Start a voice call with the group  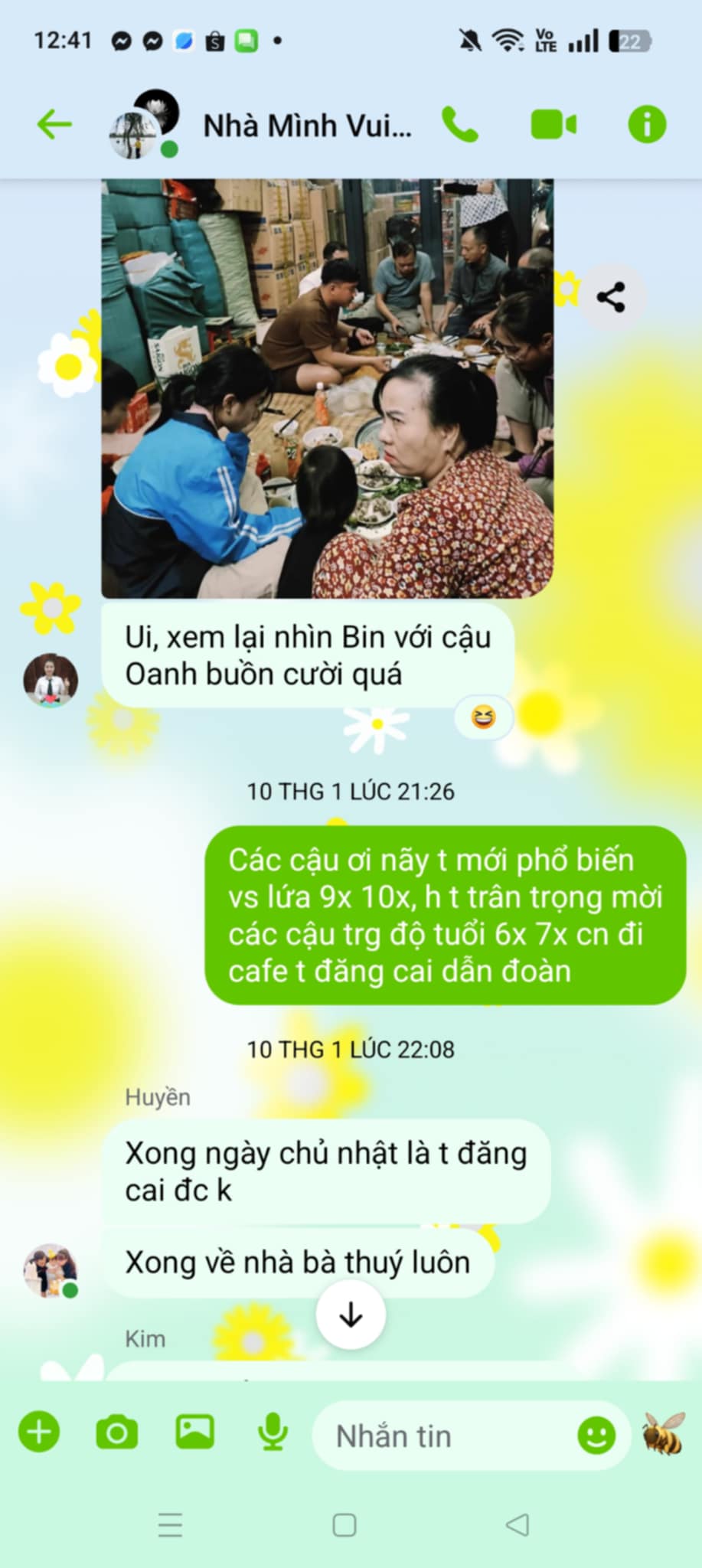pyautogui.click(x=460, y=125)
